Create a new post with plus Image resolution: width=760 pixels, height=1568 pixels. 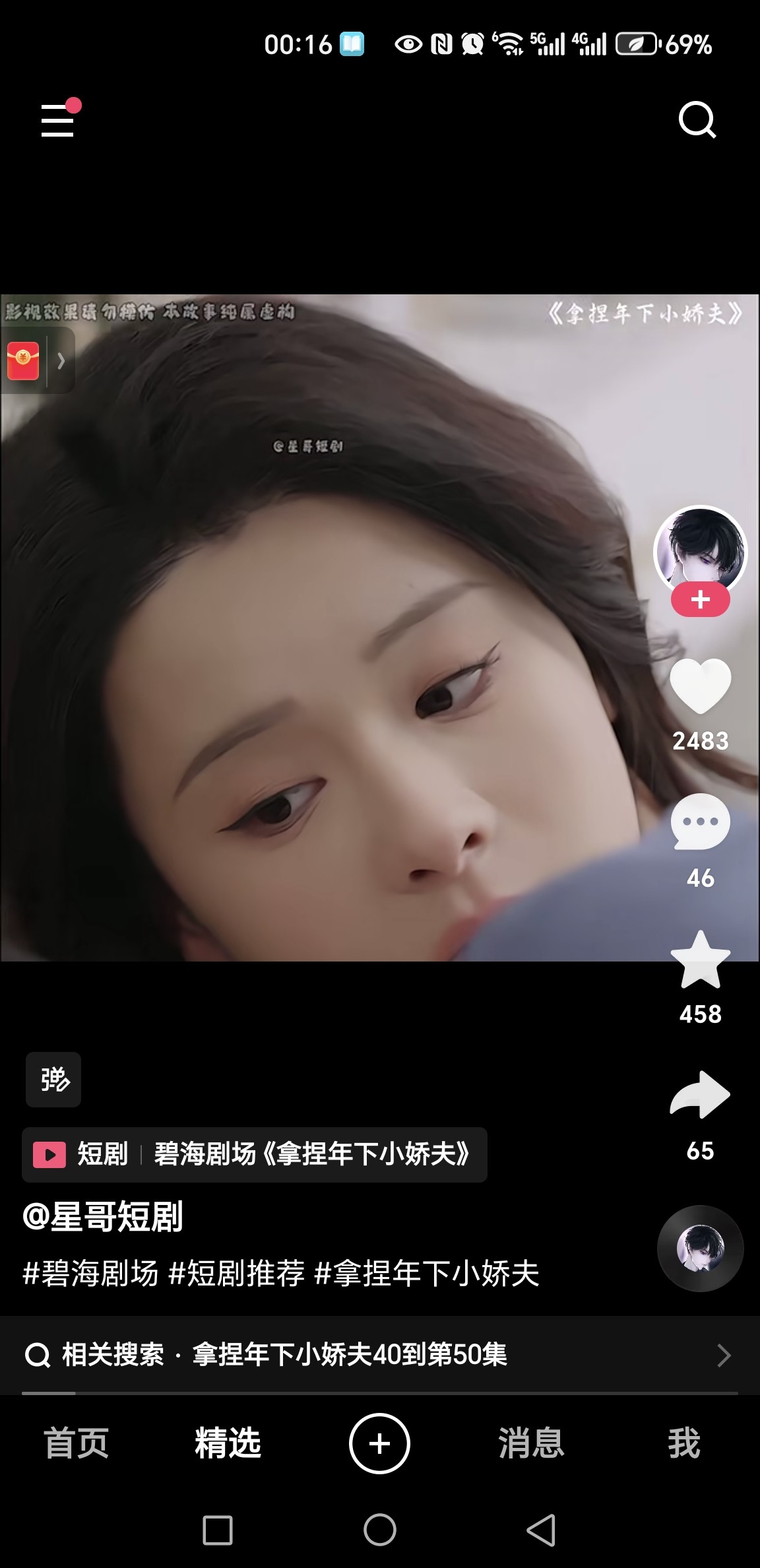[x=379, y=1443]
